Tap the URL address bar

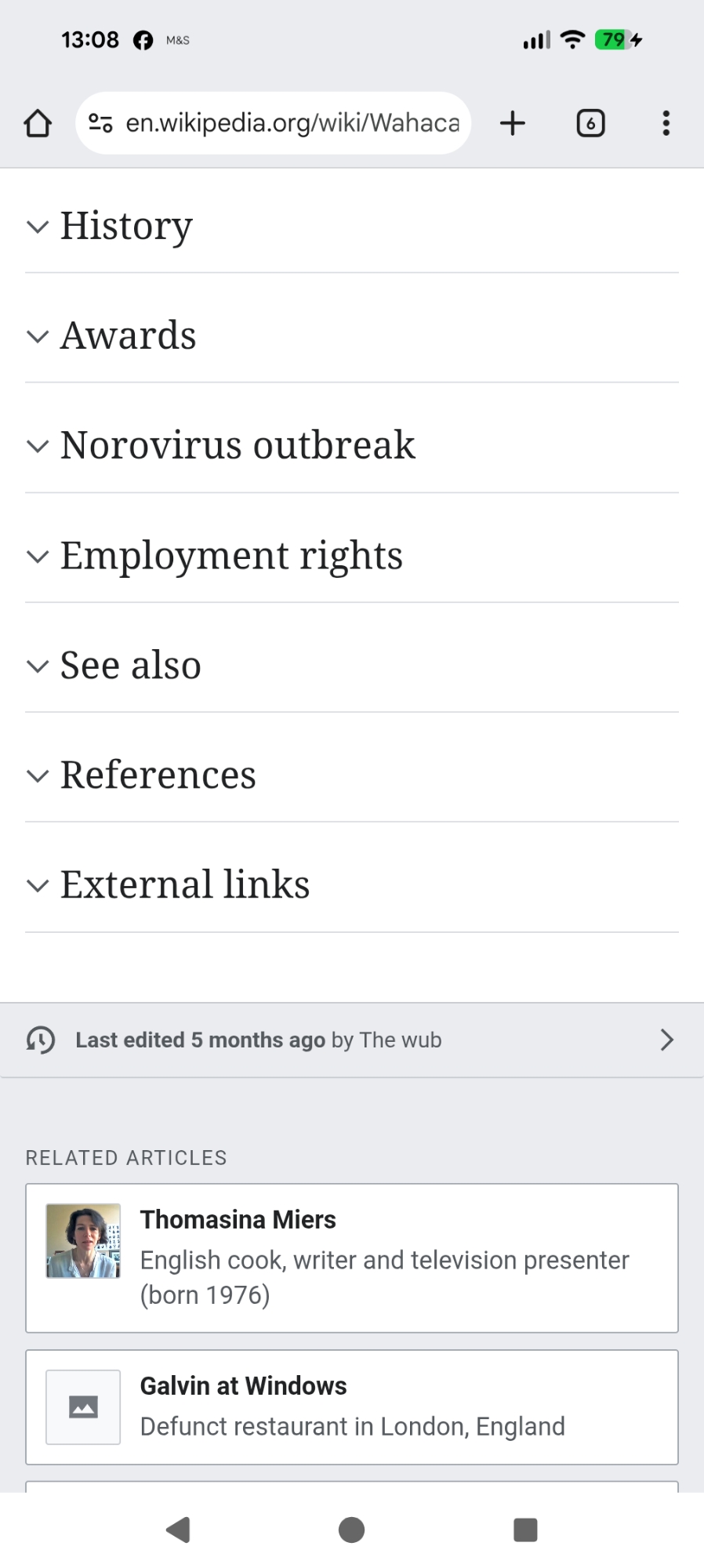[292, 123]
